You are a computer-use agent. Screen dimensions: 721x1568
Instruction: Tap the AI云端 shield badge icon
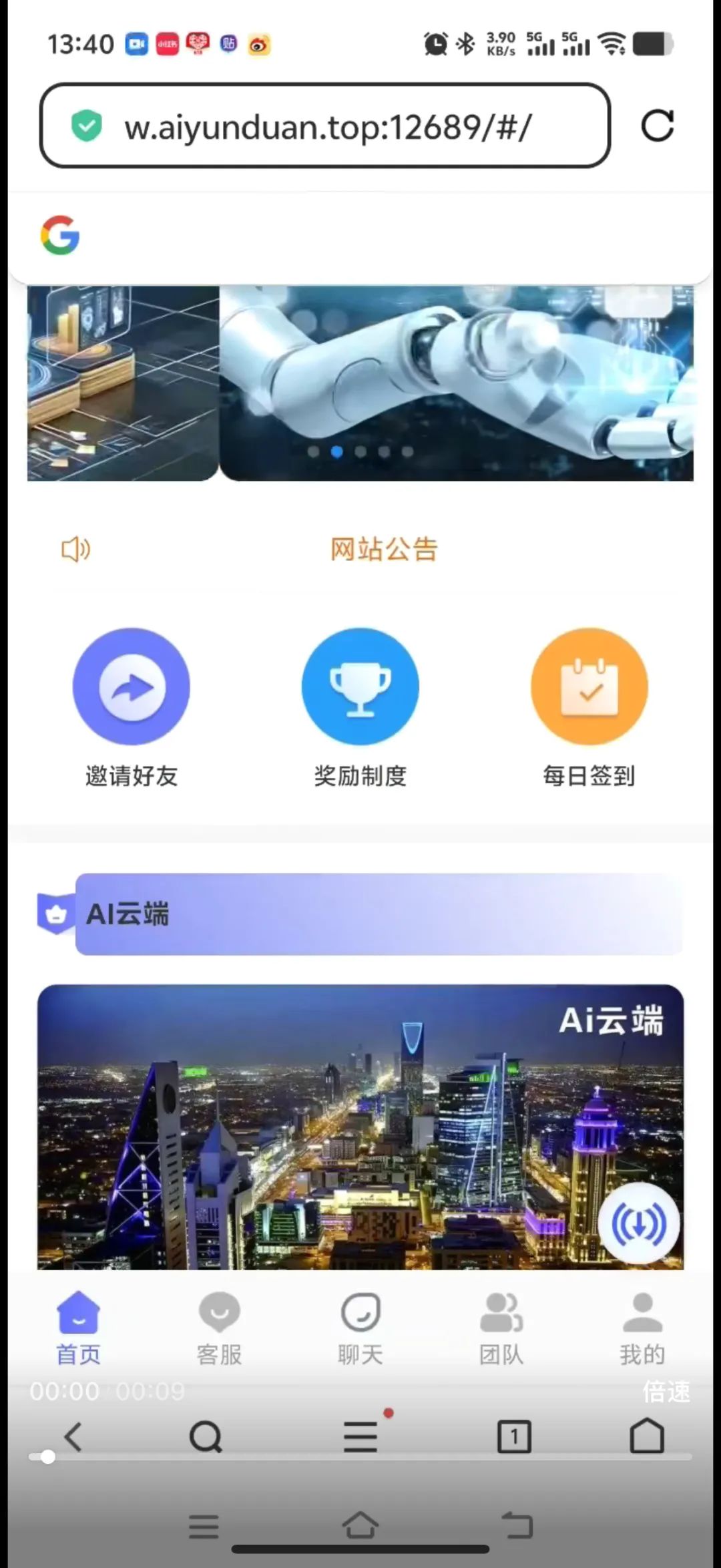(x=56, y=915)
